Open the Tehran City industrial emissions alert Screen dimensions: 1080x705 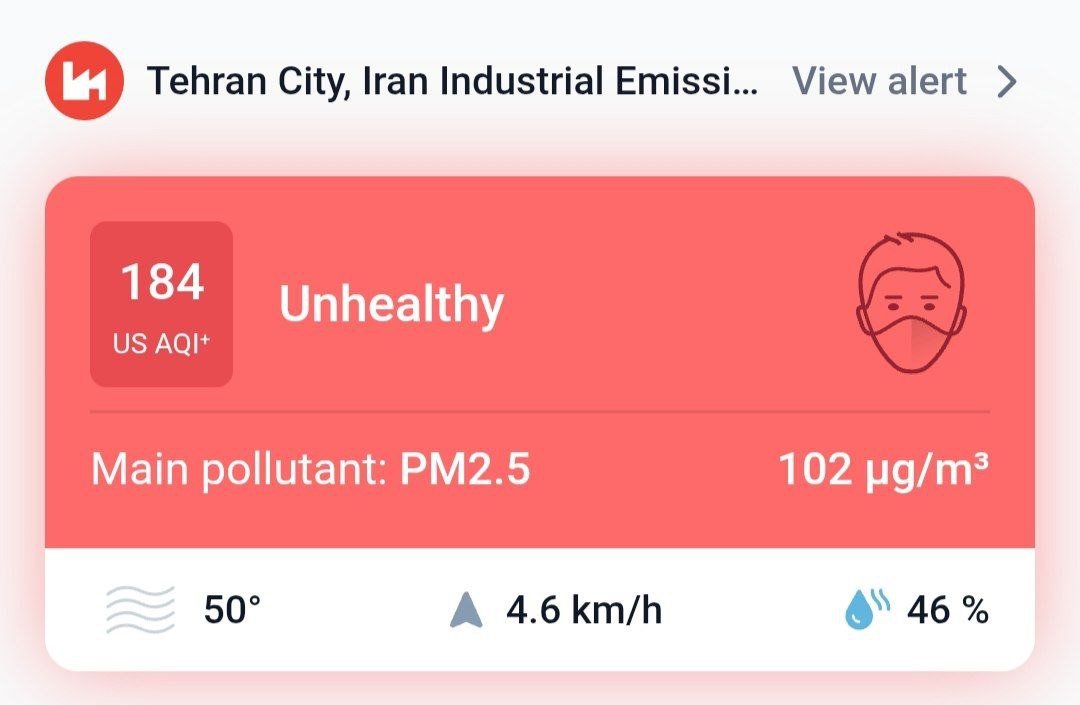pos(452,81)
